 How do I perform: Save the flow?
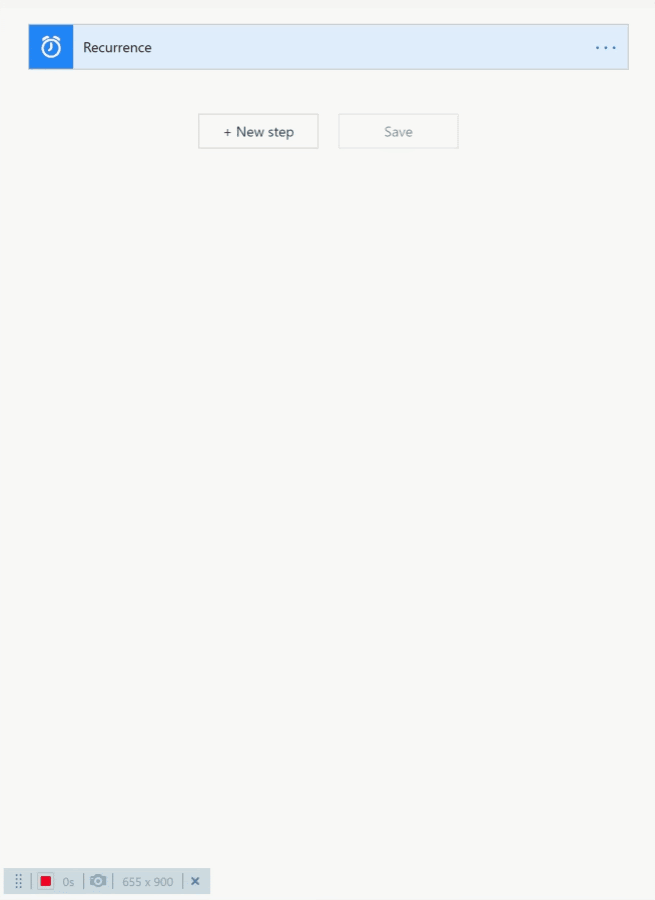pyautogui.click(x=398, y=131)
